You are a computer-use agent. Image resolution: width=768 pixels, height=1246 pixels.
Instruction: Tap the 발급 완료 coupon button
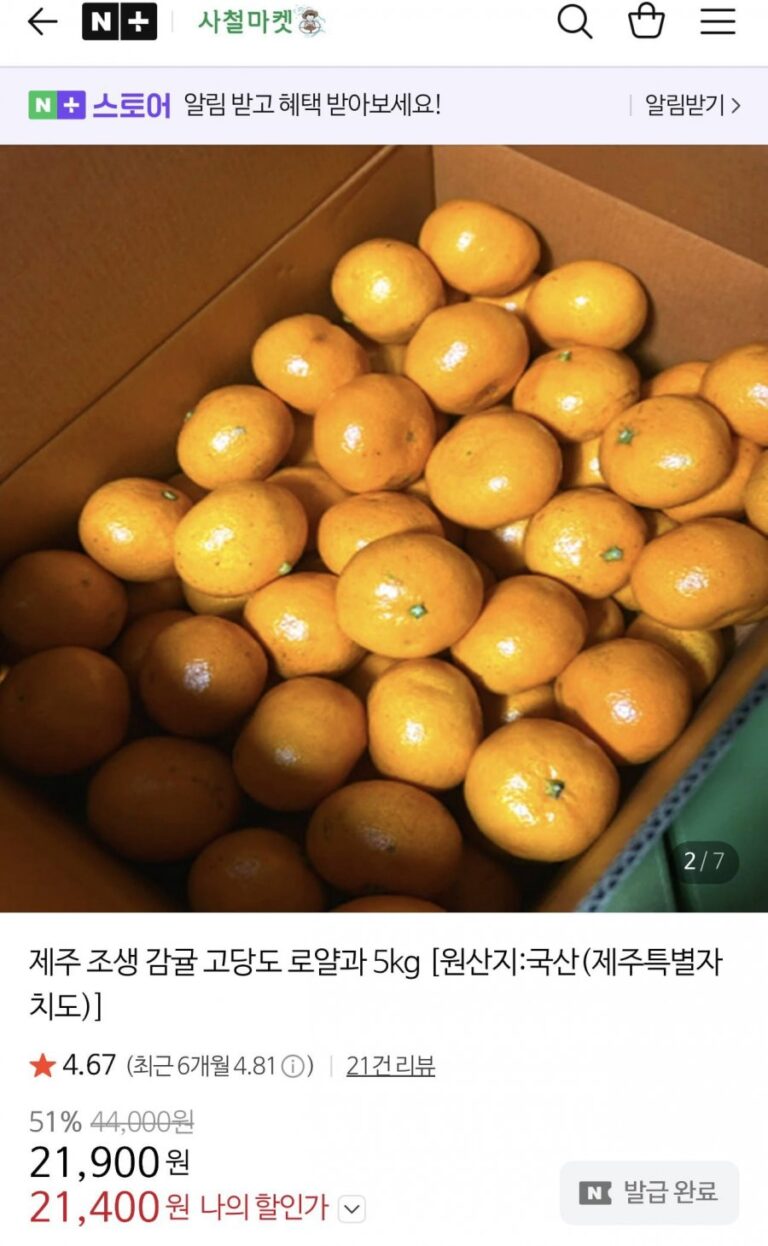[x=649, y=1192]
